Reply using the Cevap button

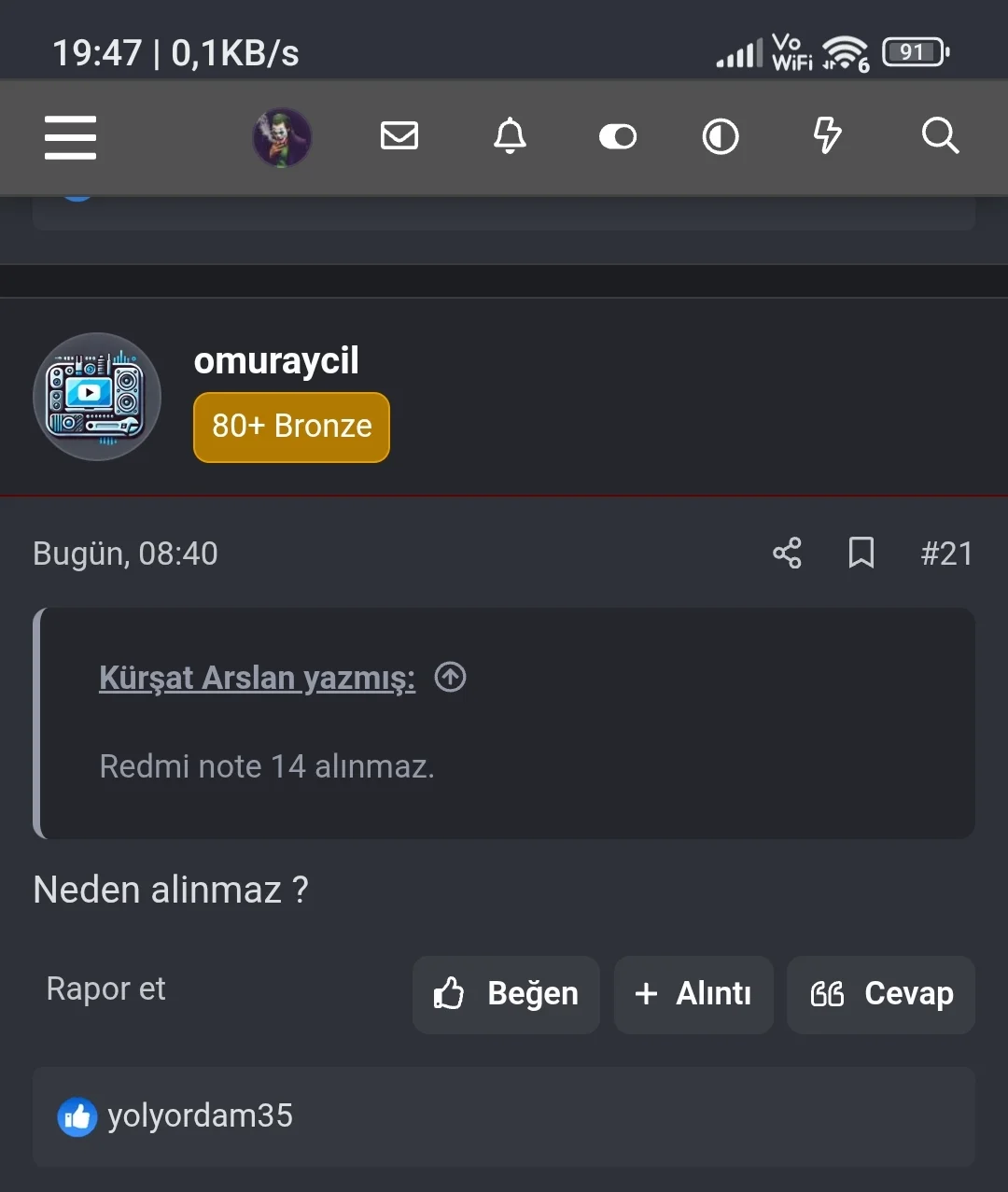pos(881,994)
